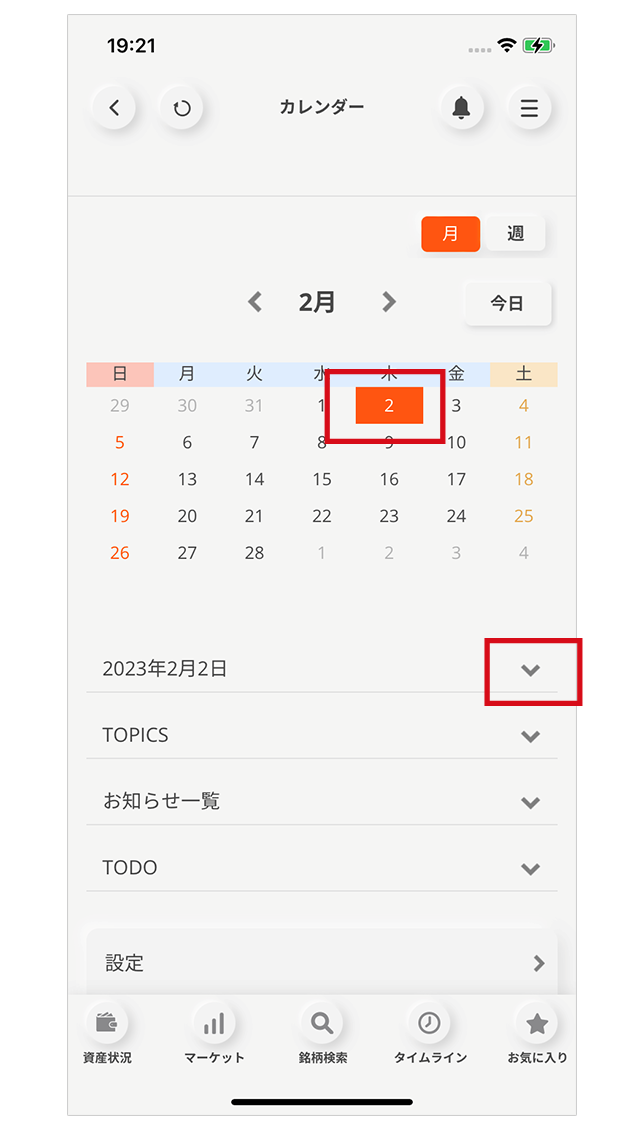Select February 15 on the calendar
640x1136 pixels.
322,479
